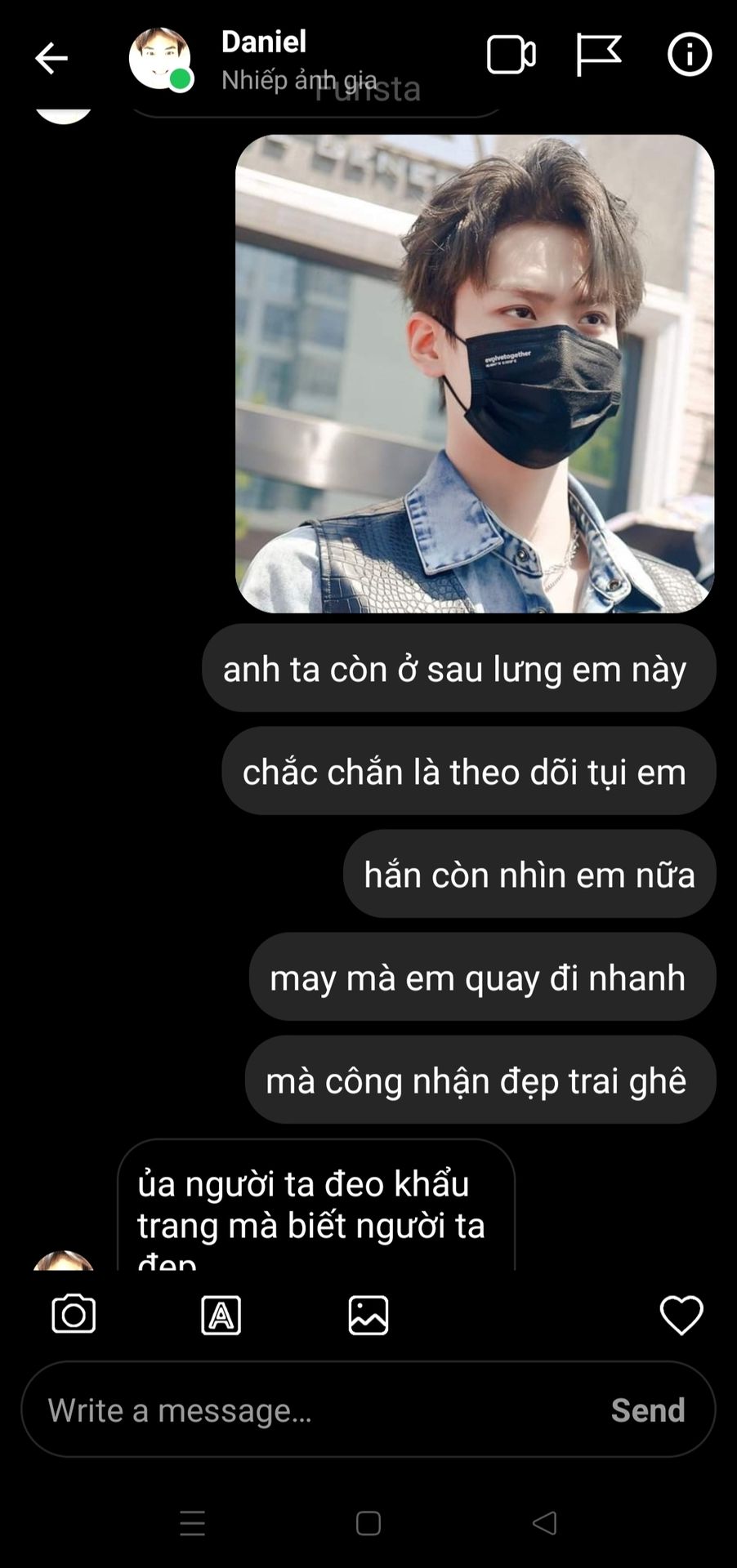Go to the system home screen
This screenshot has width=737, height=1568.
(x=368, y=1523)
